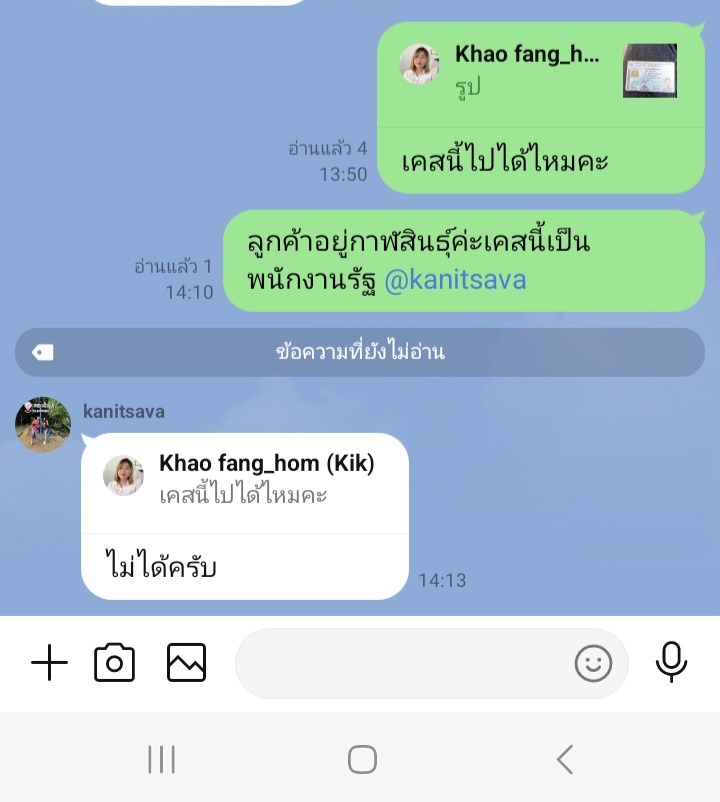Go back using system navigation
Viewport: 720px width, 802px height.
coord(565,759)
